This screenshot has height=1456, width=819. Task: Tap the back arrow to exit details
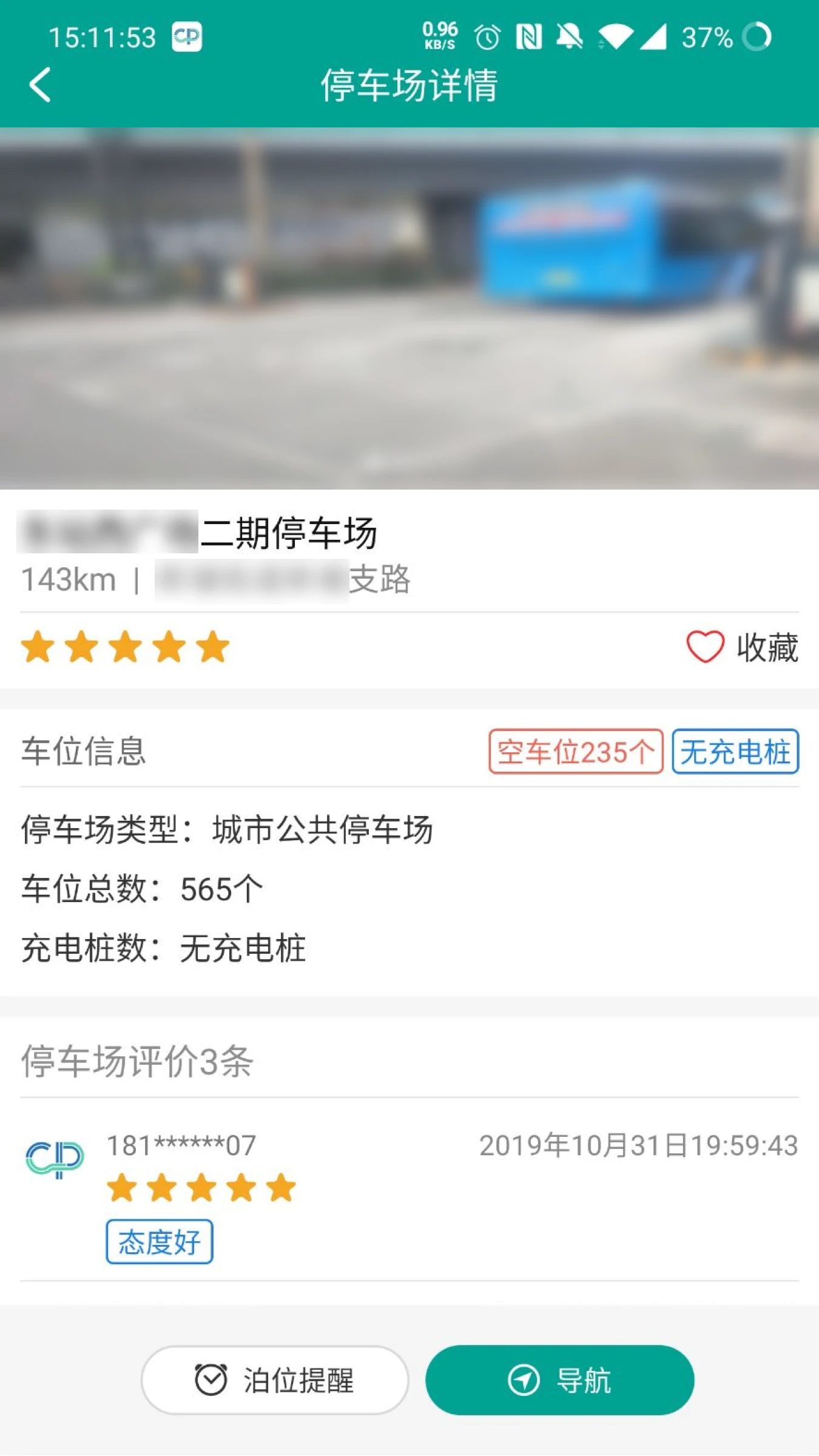tap(40, 85)
